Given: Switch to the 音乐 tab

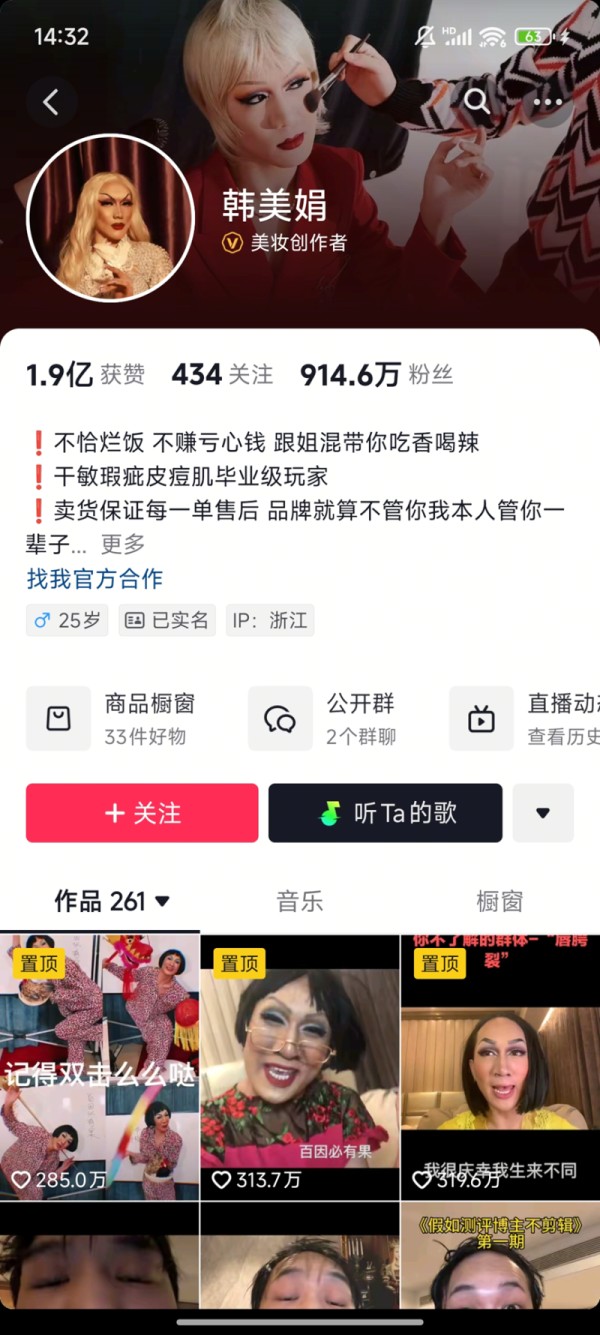Looking at the screenshot, I should pyautogui.click(x=300, y=901).
